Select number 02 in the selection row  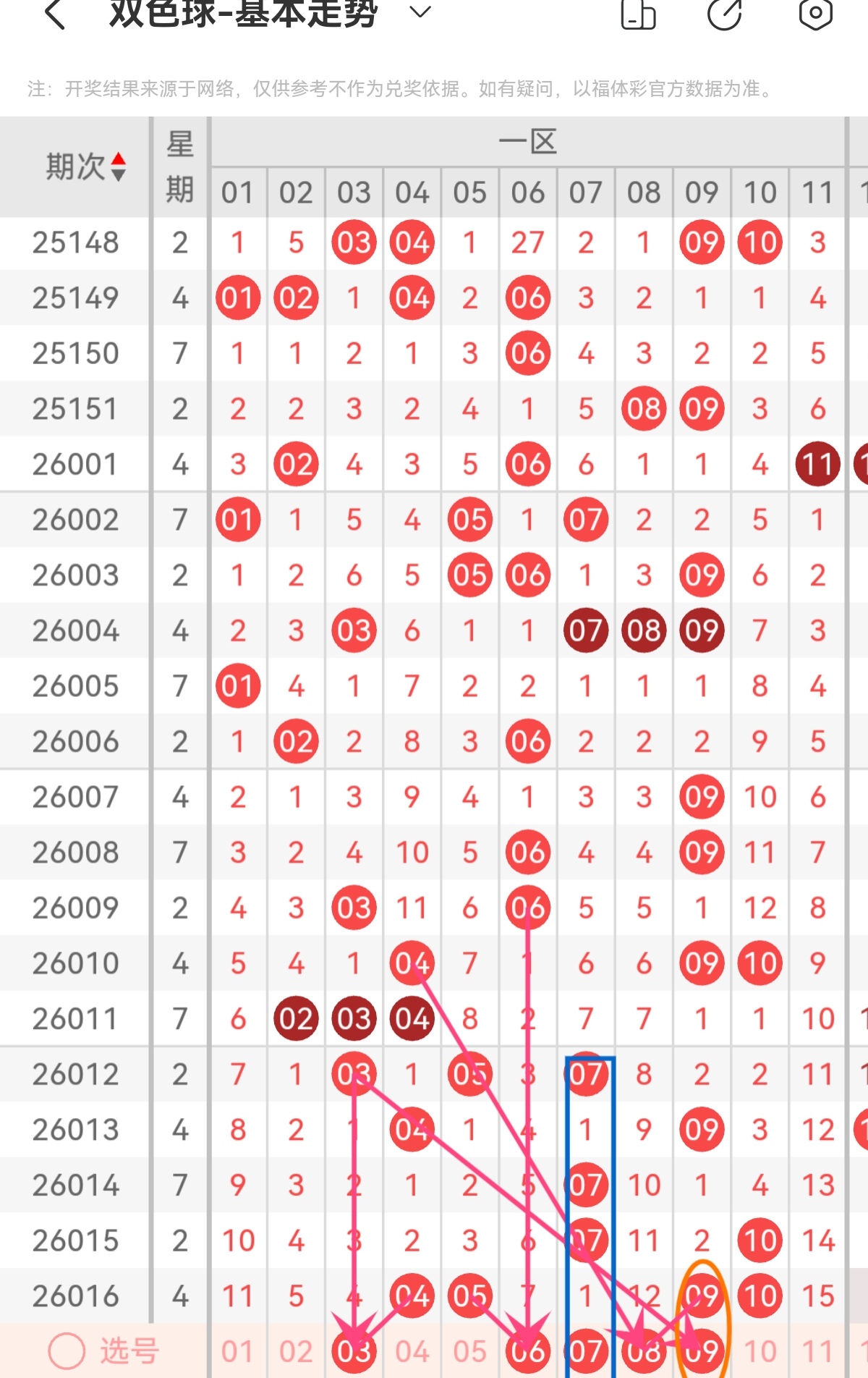(296, 1351)
